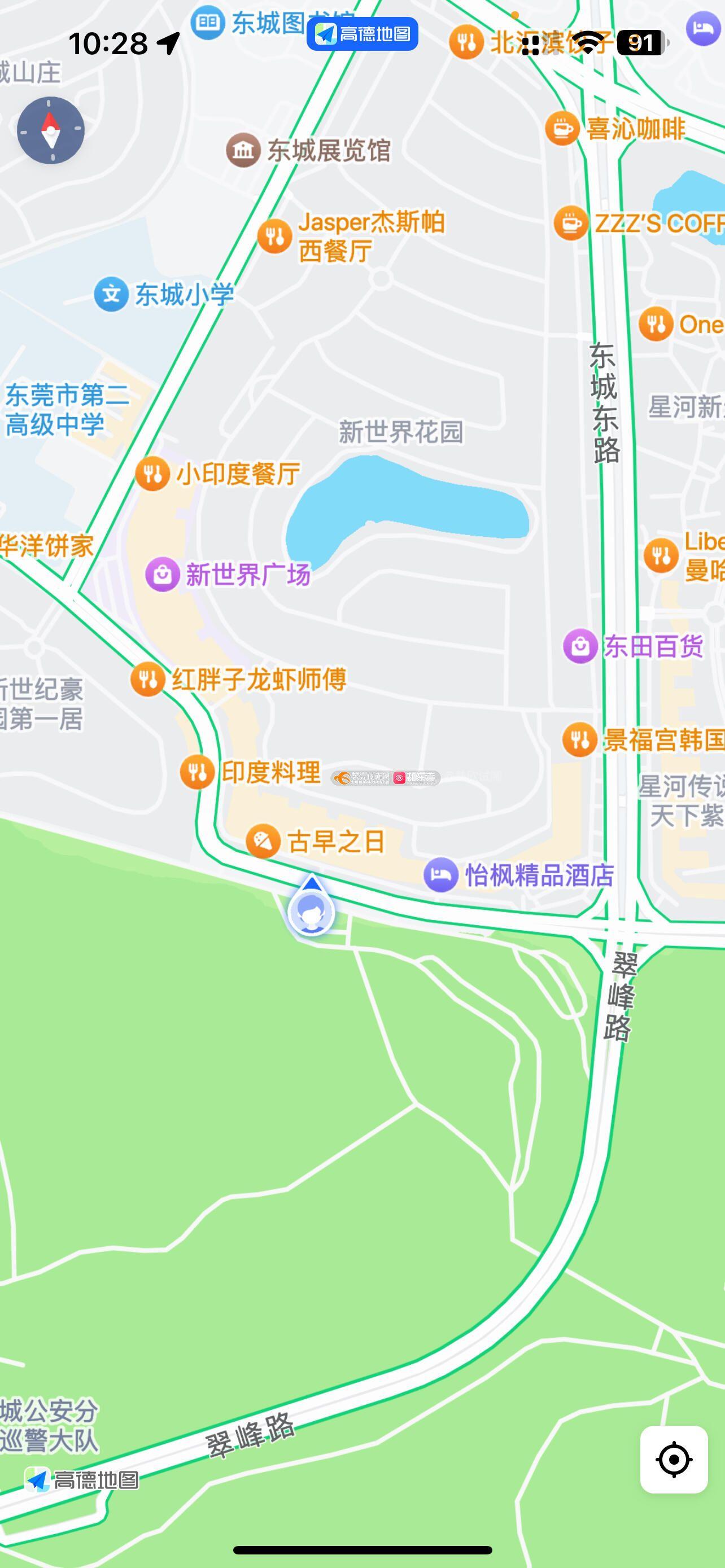
Task: Tap the compass to reset map orientation
Action: (50, 130)
